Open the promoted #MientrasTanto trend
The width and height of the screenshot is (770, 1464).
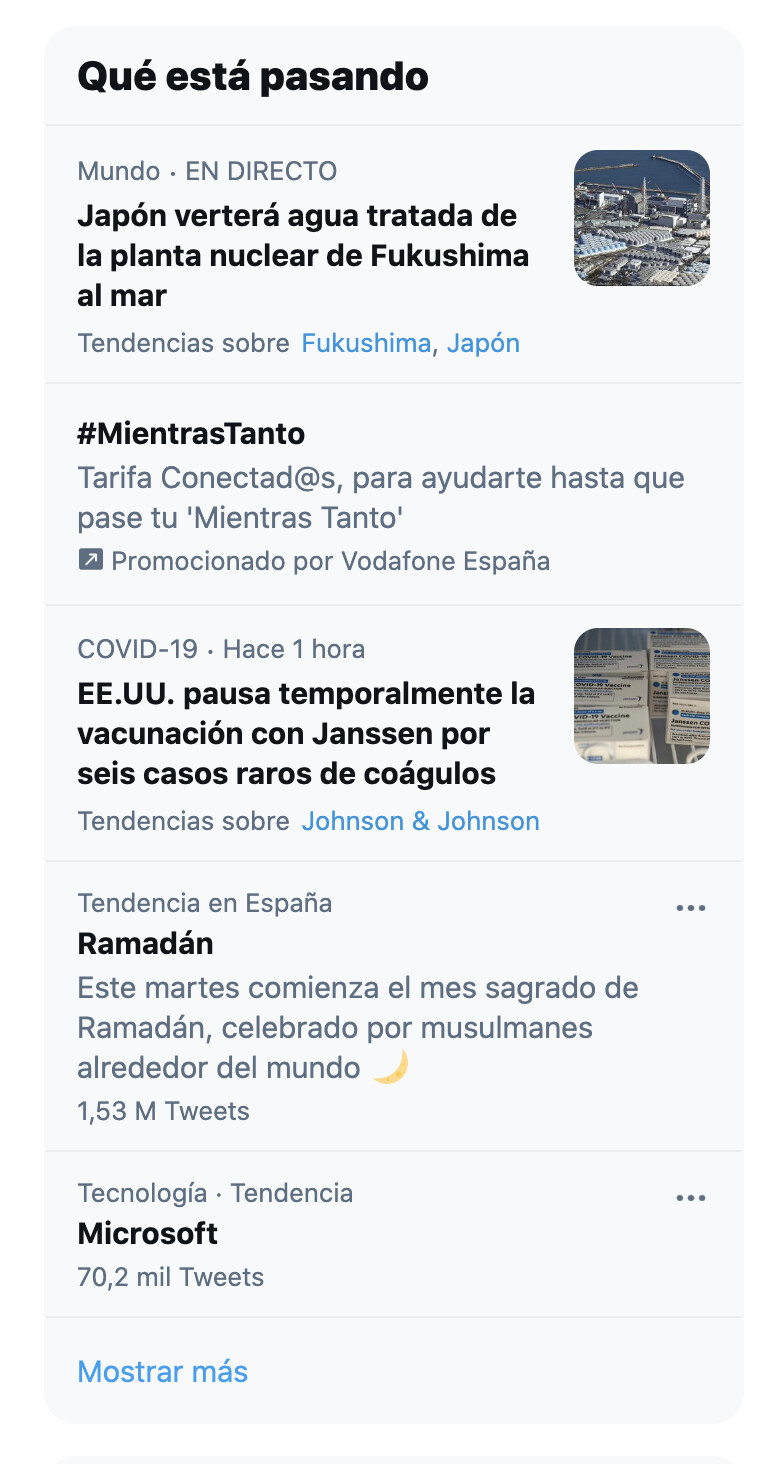coord(393,494)
